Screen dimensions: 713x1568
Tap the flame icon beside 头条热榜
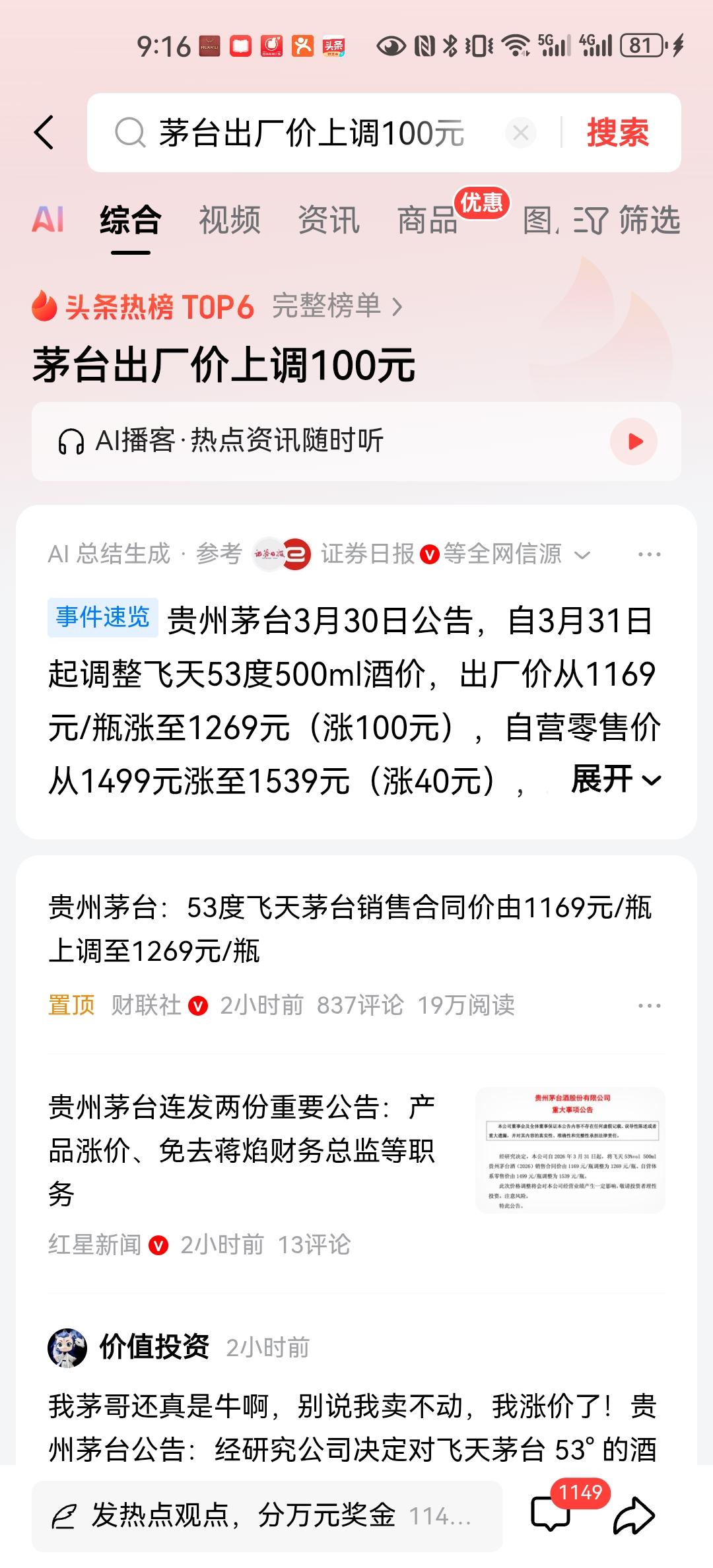tap(46, 306)
